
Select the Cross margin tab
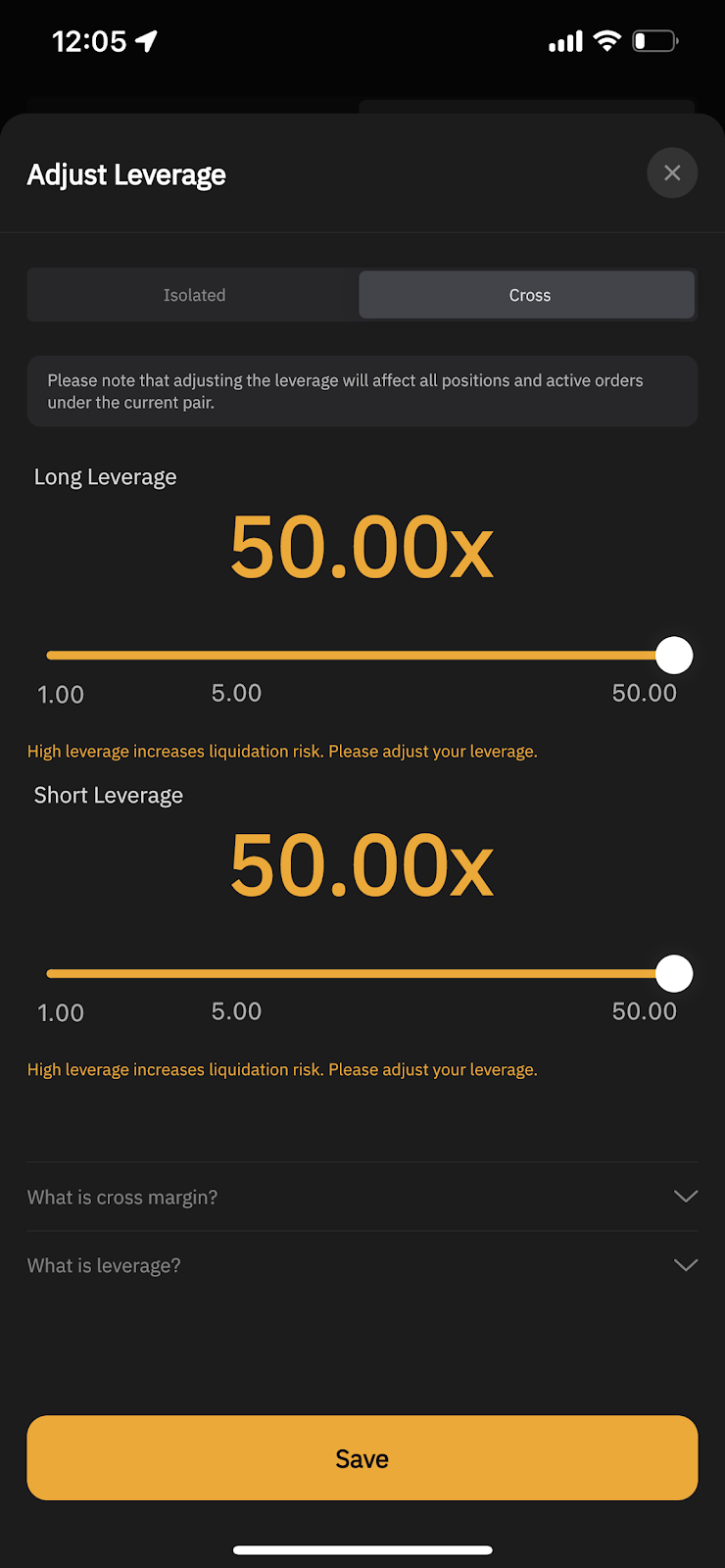(x=527, y=295)
